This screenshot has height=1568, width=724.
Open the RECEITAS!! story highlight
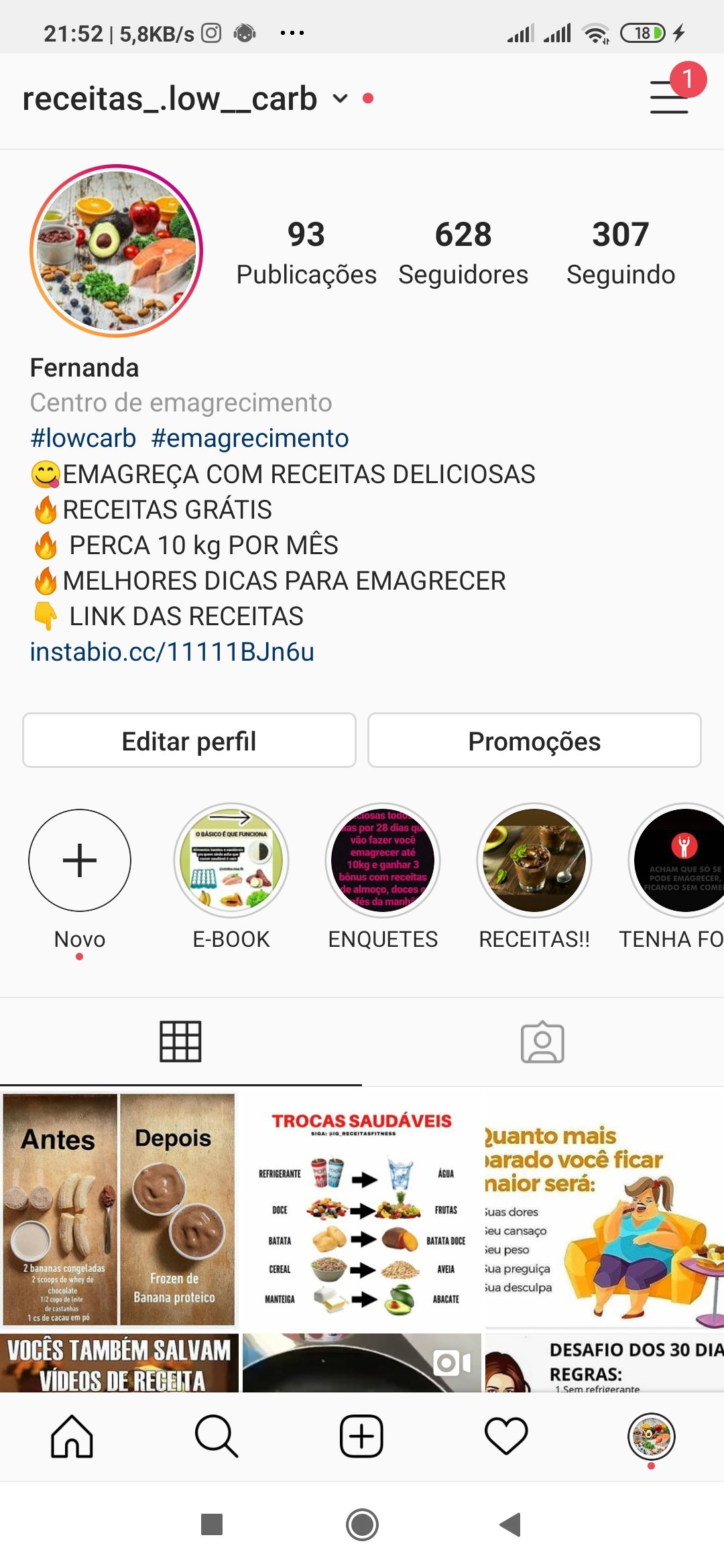[534, 860]
